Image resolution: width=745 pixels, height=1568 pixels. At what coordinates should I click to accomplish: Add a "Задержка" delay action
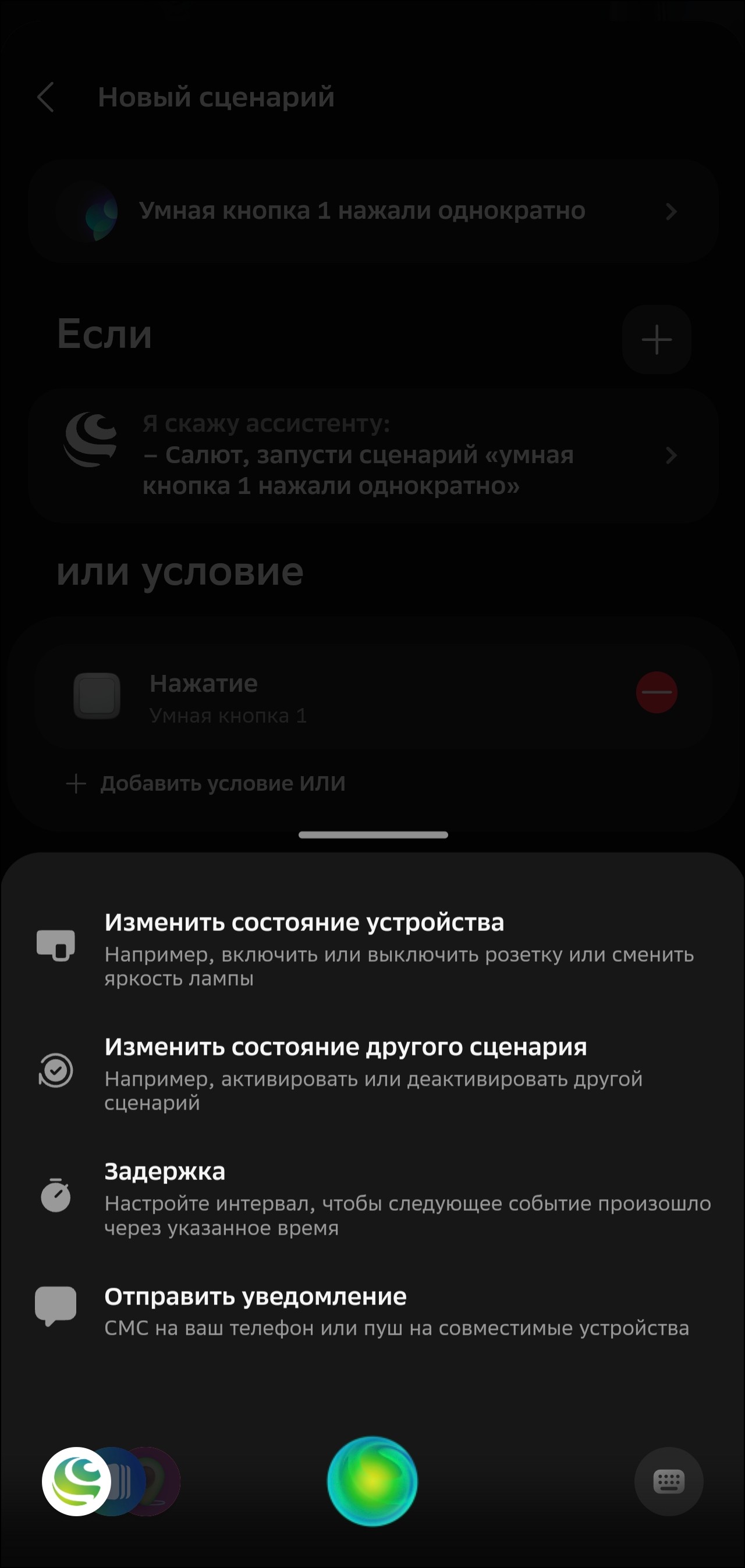372,1197
